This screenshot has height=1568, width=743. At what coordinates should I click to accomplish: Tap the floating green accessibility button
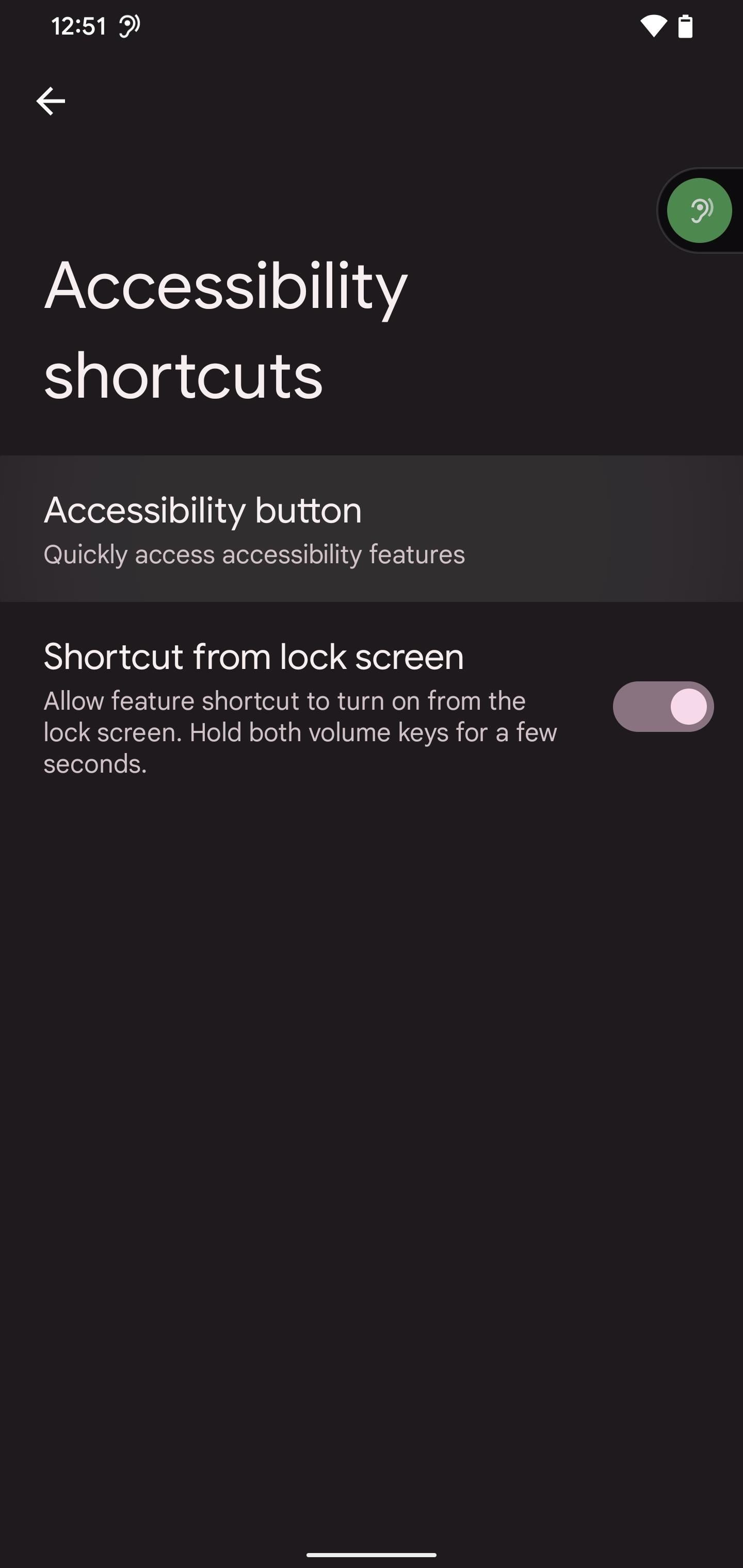tap(699, 210)
